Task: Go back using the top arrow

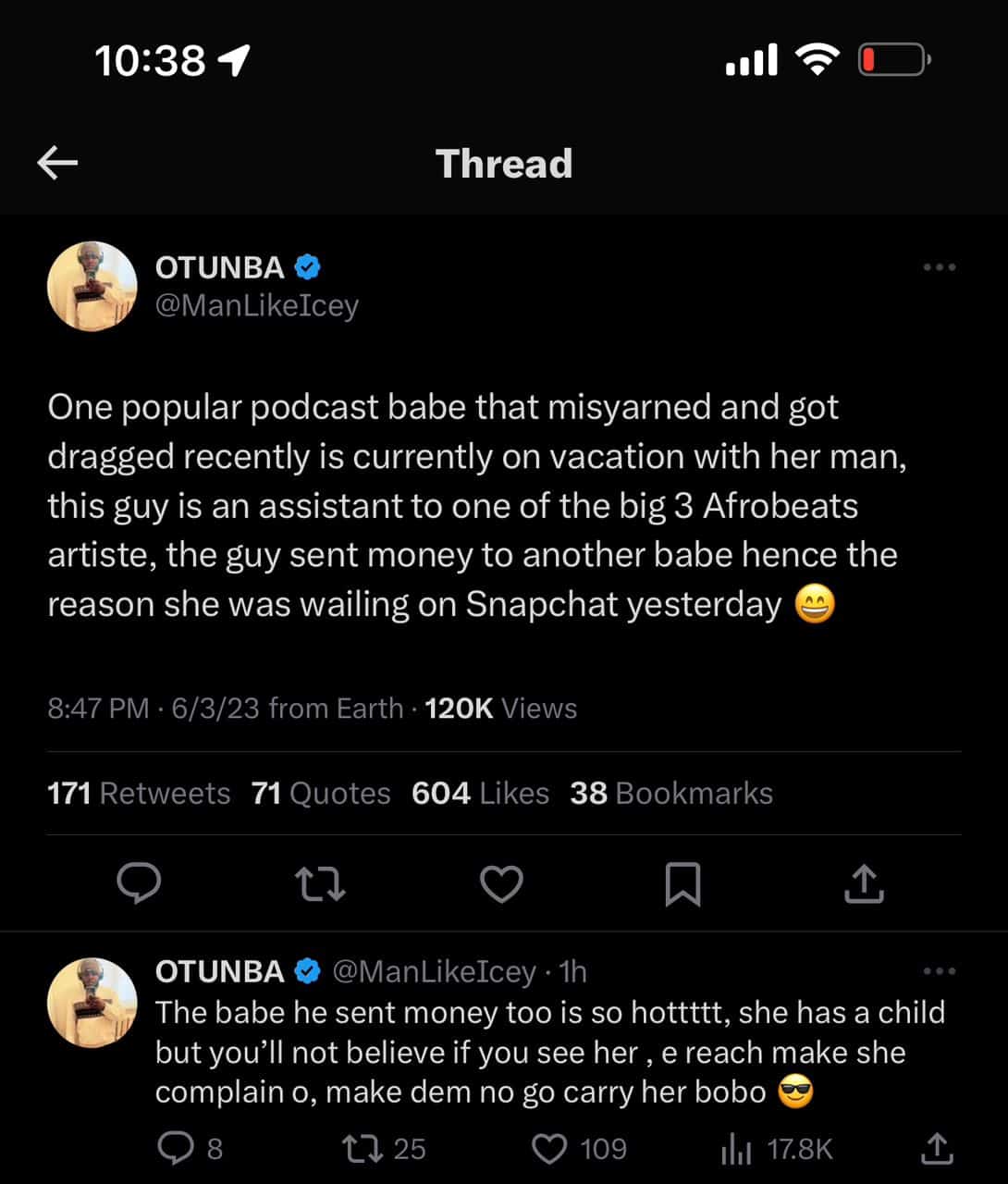Action: tap(57, 164)
